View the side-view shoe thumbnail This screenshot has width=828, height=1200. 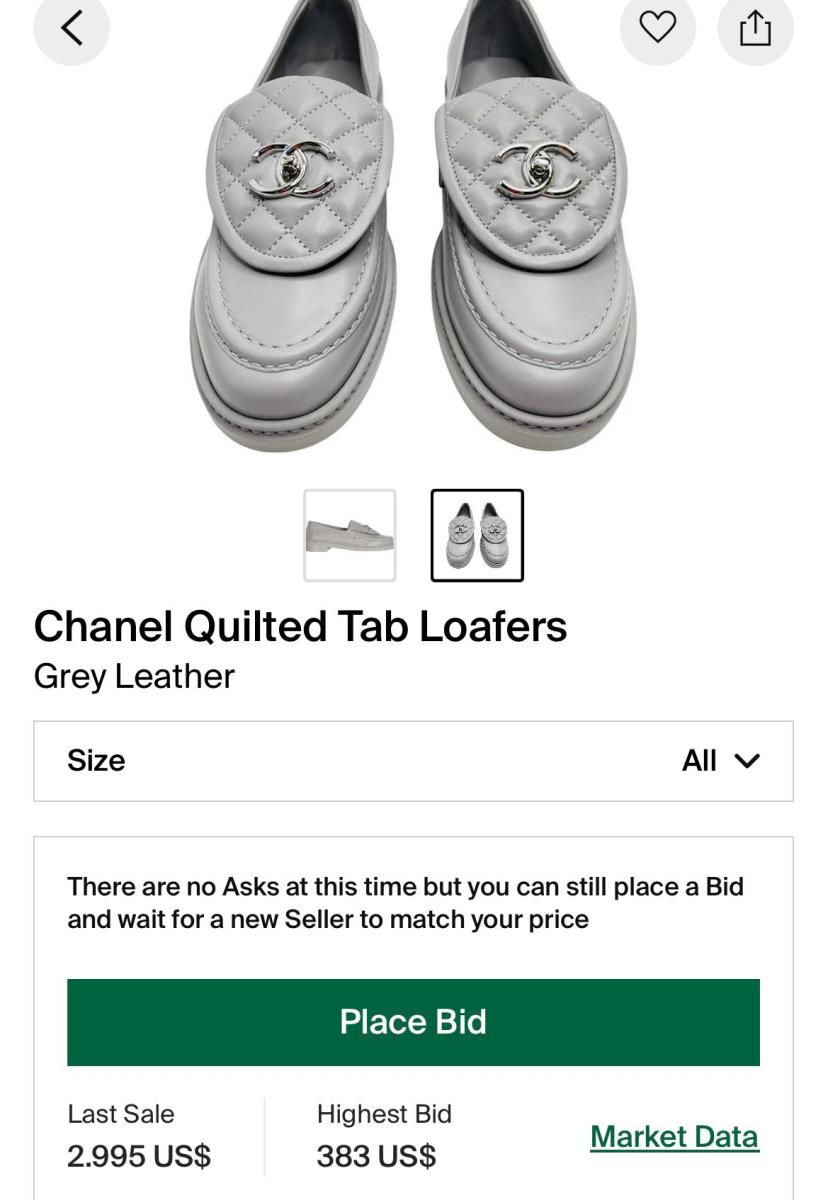click(x=350, y=535)
